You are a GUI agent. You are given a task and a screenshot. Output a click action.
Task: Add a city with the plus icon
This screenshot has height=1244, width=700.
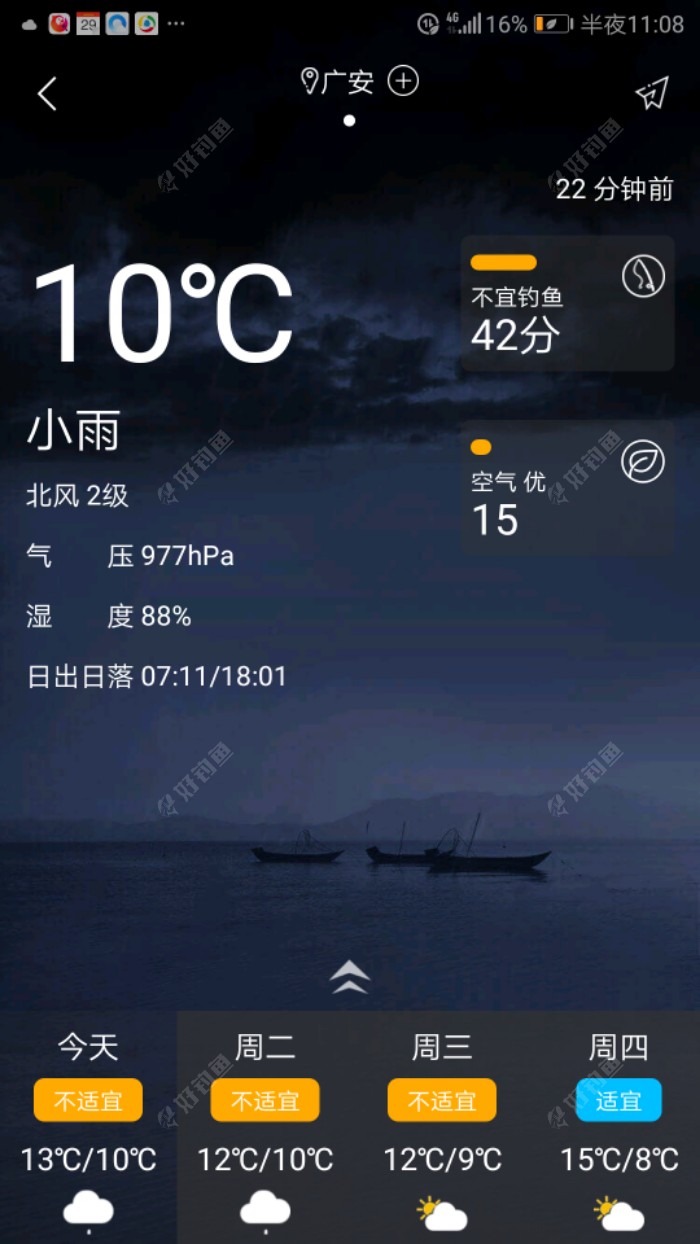[403, 81]
